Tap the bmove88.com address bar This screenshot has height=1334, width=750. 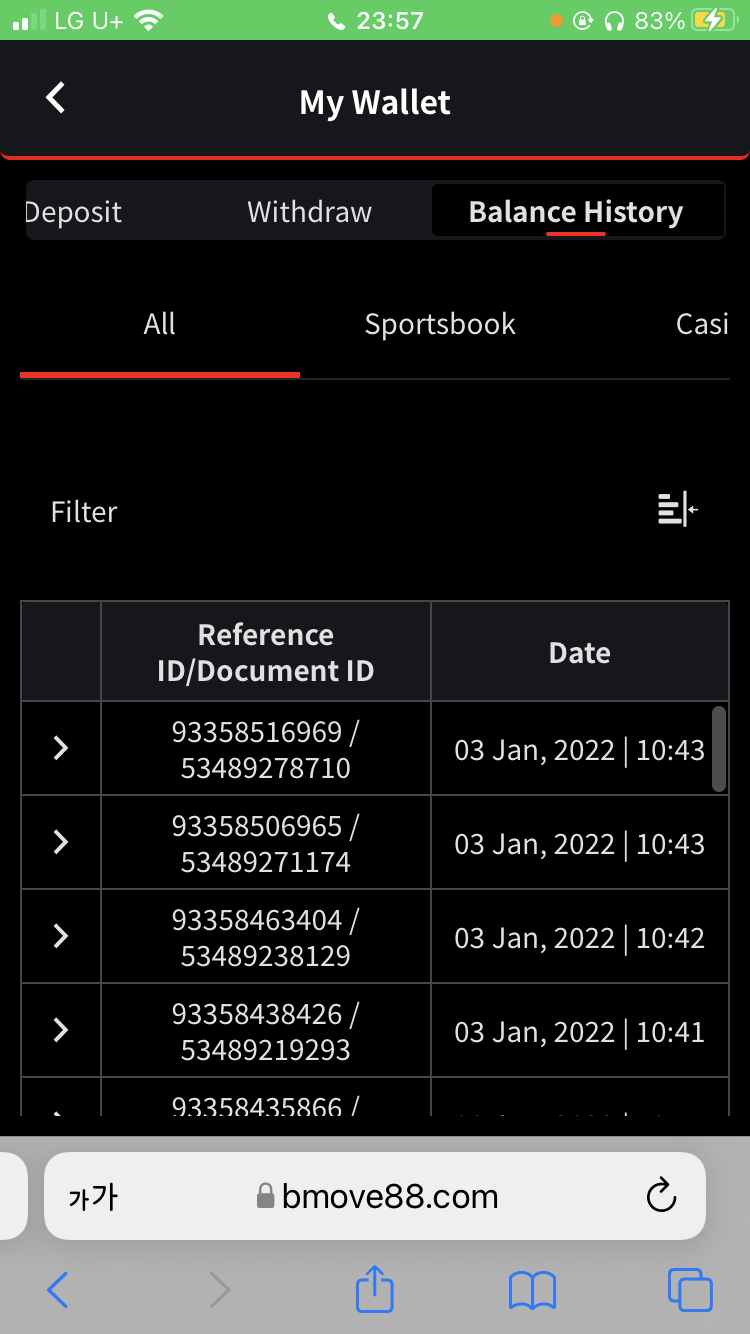[x=375, y=1196]
